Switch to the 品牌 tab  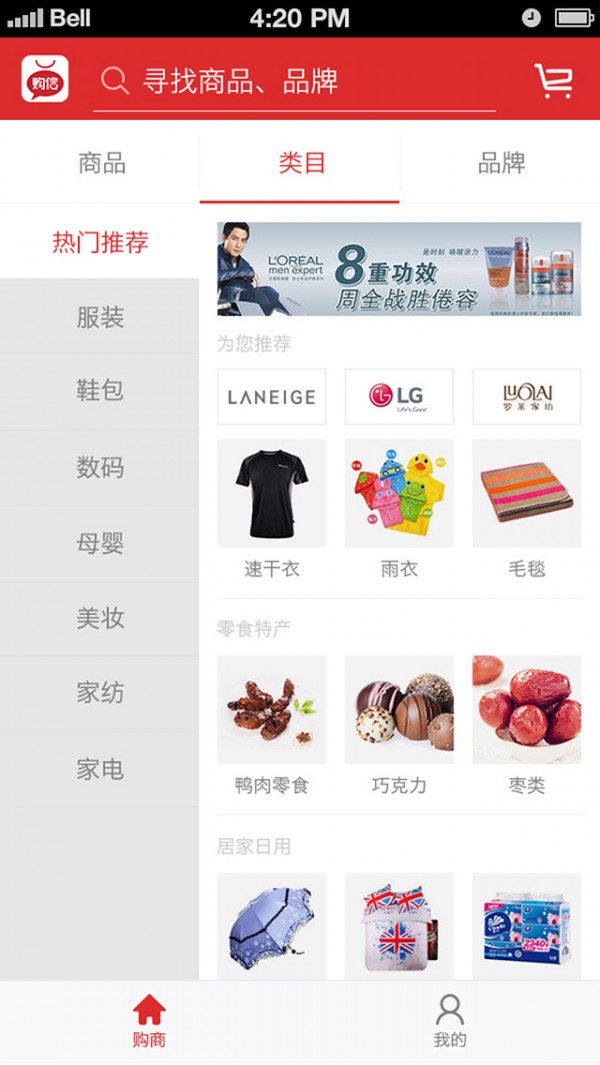tap(501, 163)
